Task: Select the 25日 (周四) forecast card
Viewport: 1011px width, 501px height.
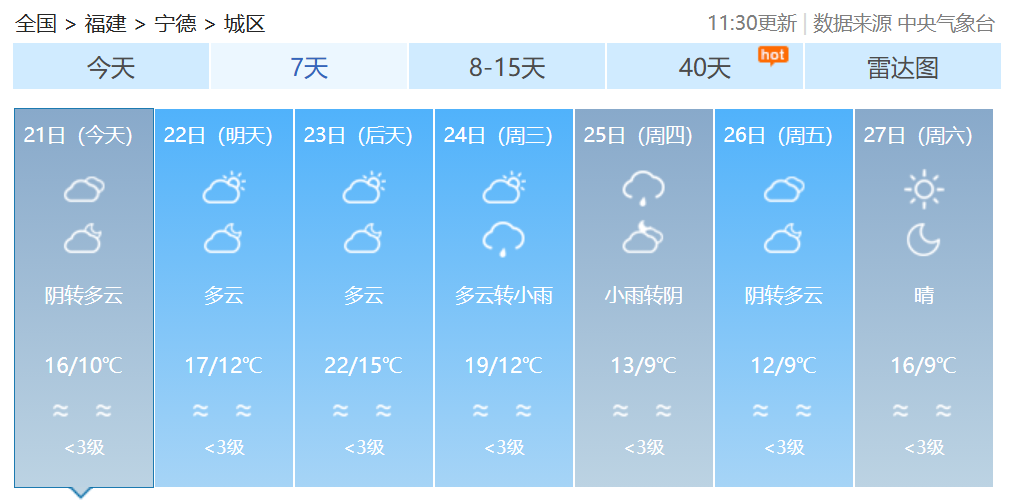Action: 643,297
